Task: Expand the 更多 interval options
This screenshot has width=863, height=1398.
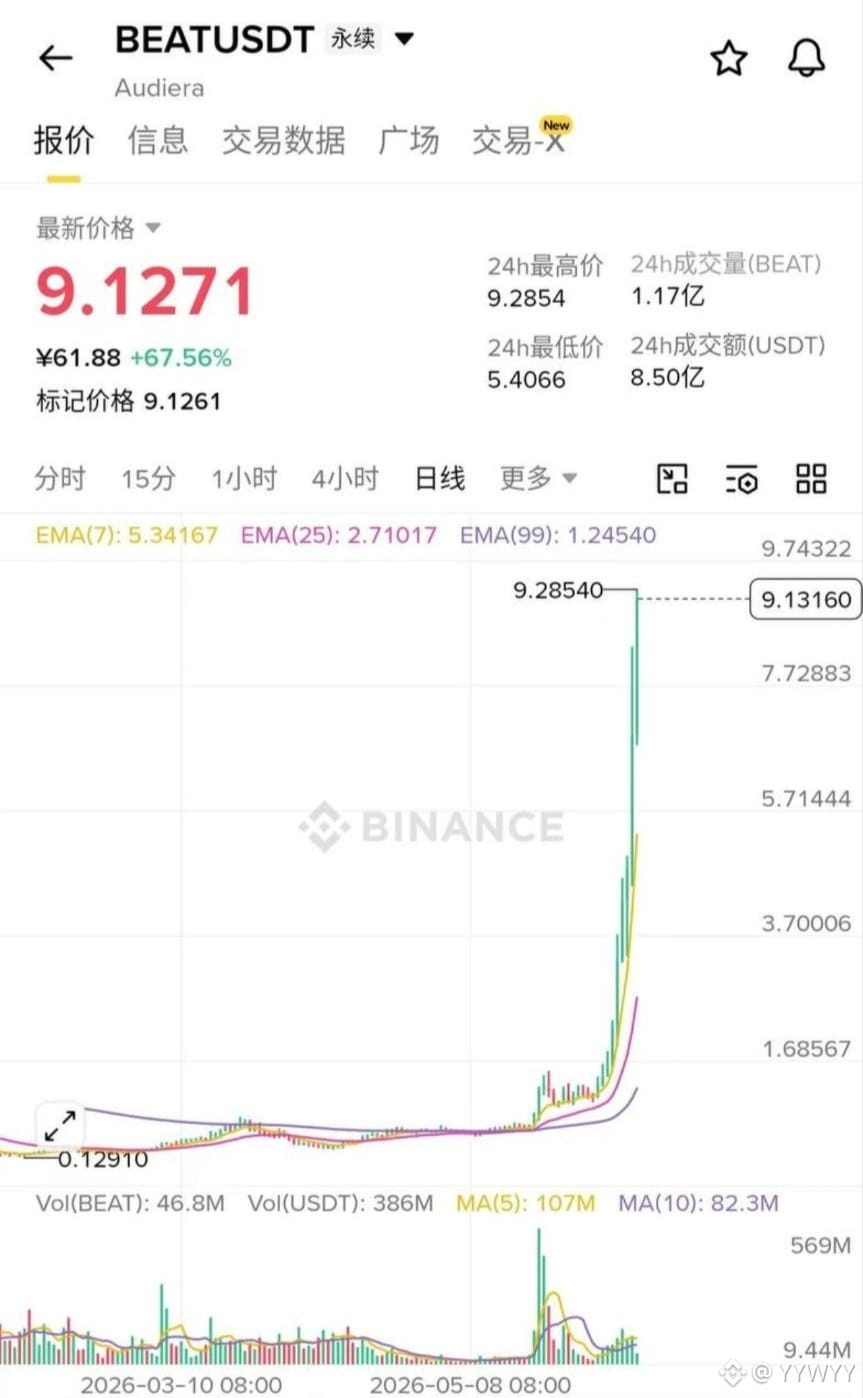Action: point(538,478)
